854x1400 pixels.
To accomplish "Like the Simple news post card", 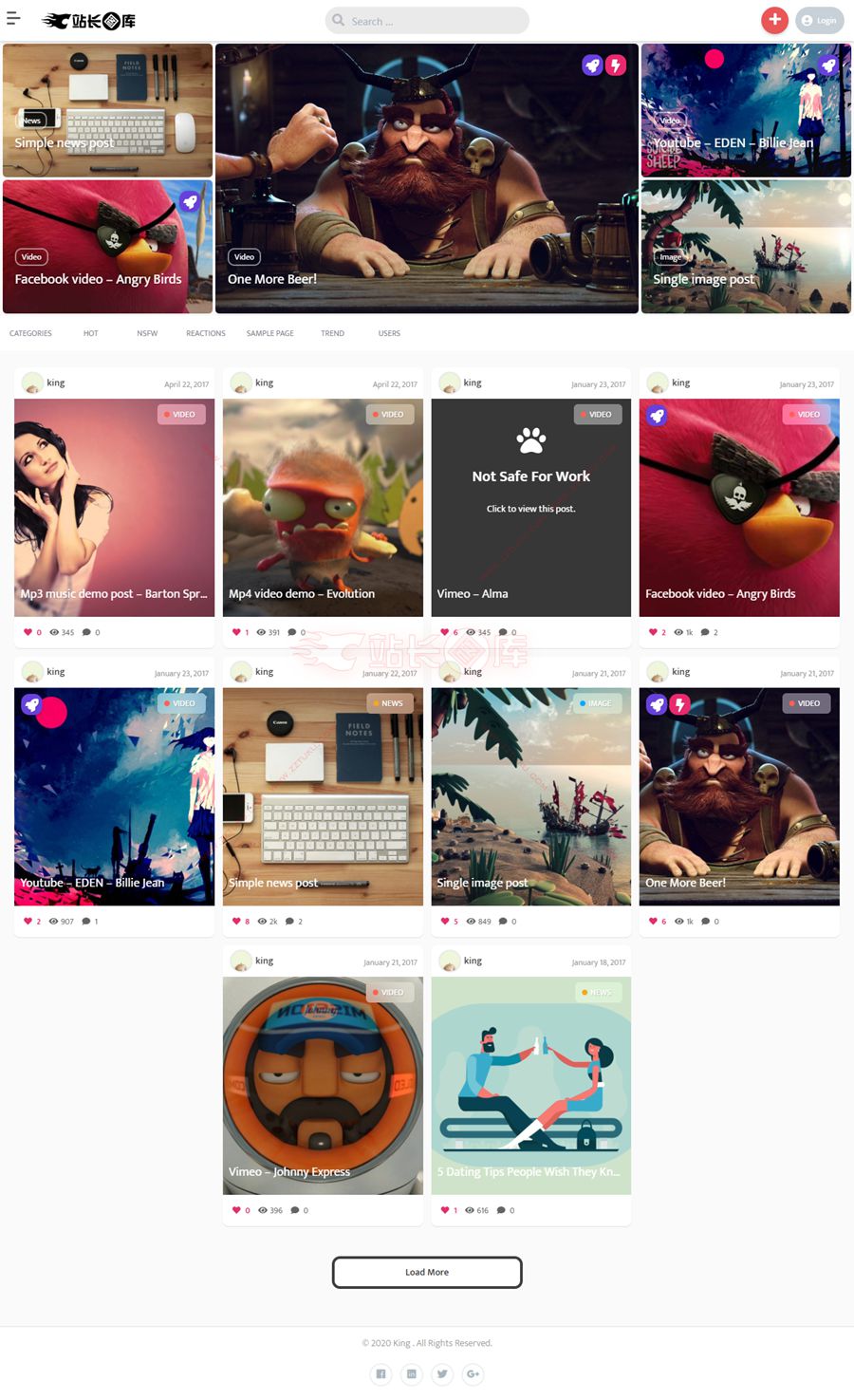I will [x=236, y=921].
